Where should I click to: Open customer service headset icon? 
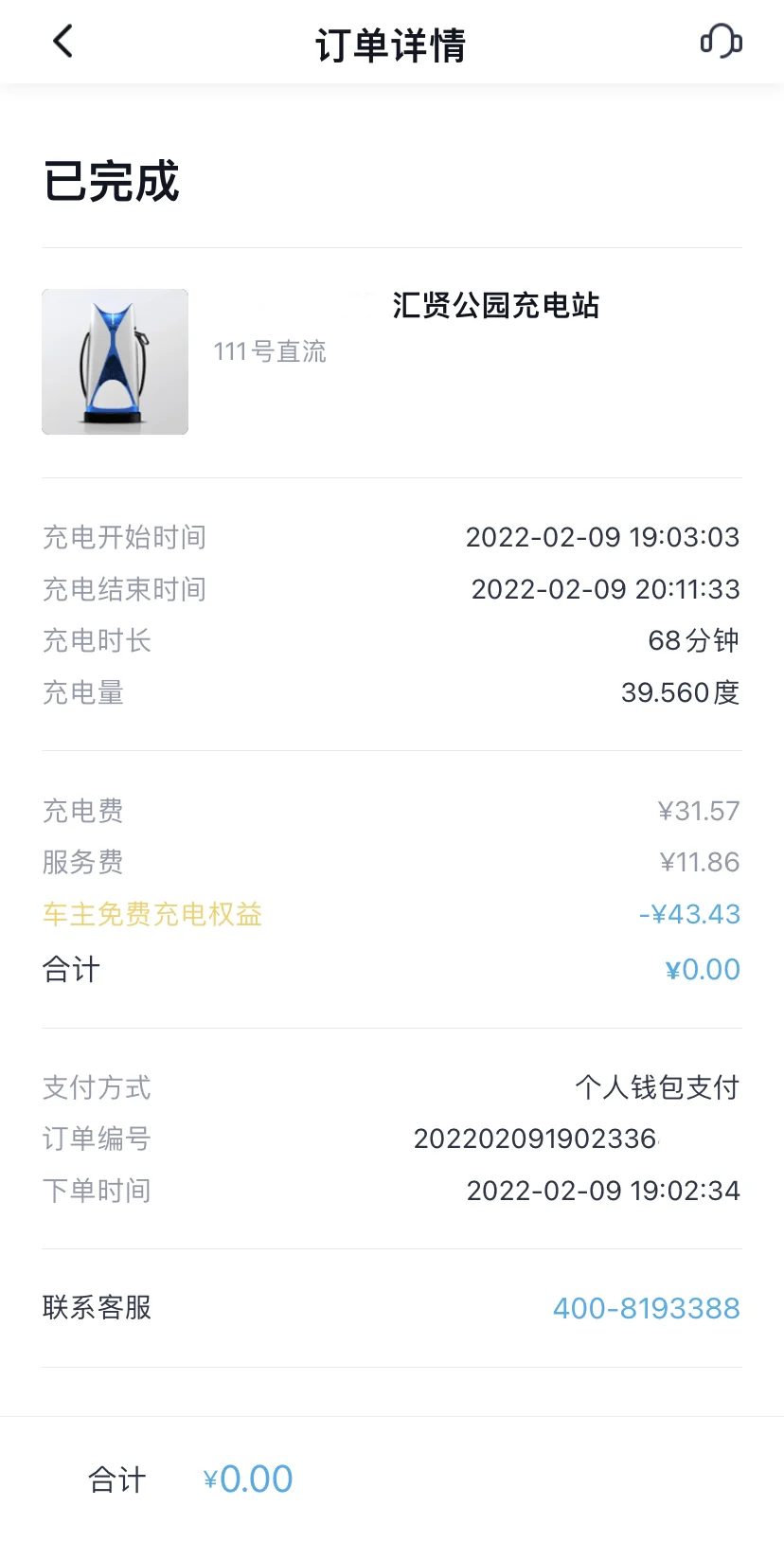coord(721,42)
